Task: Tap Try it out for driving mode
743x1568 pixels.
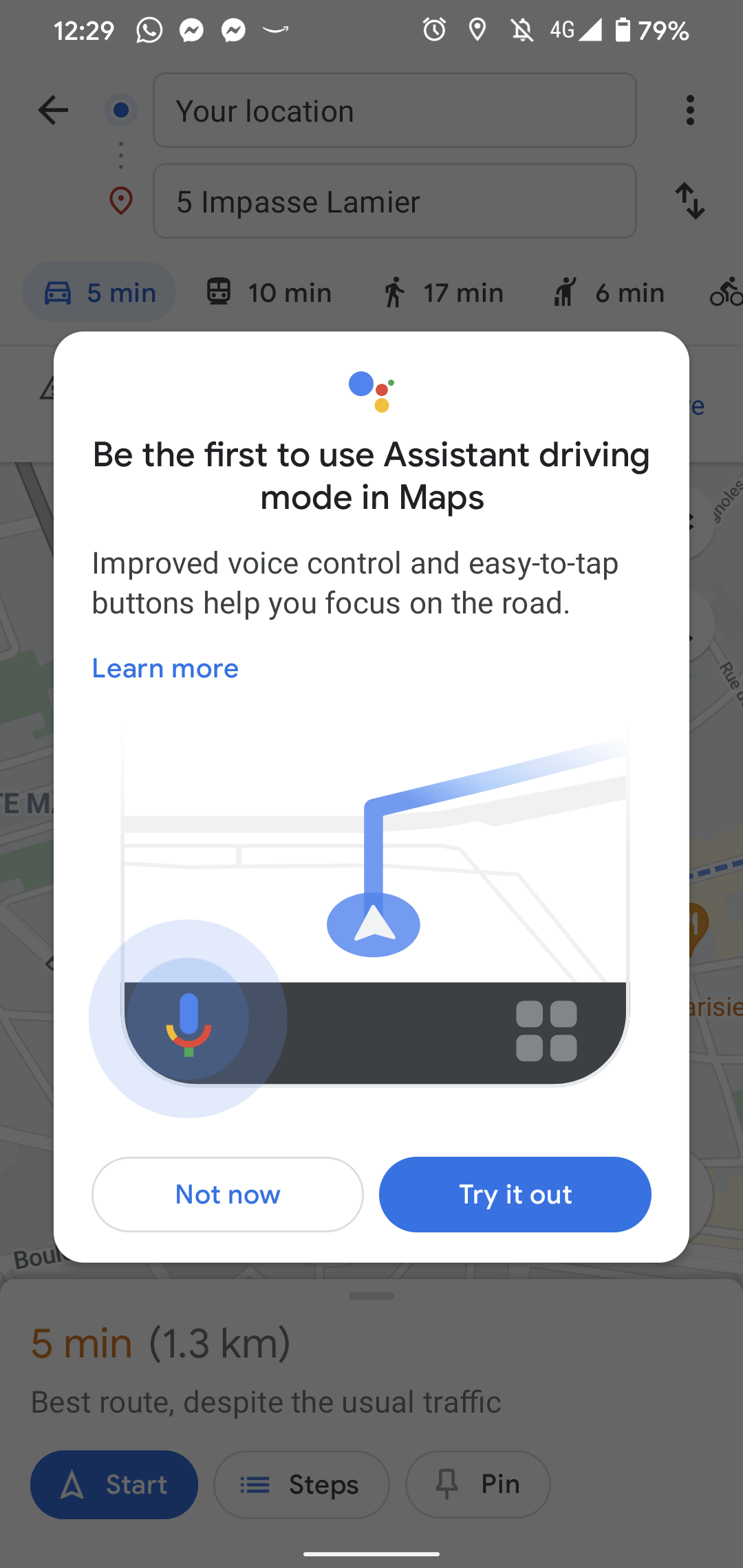Action: coord(515,1195)
